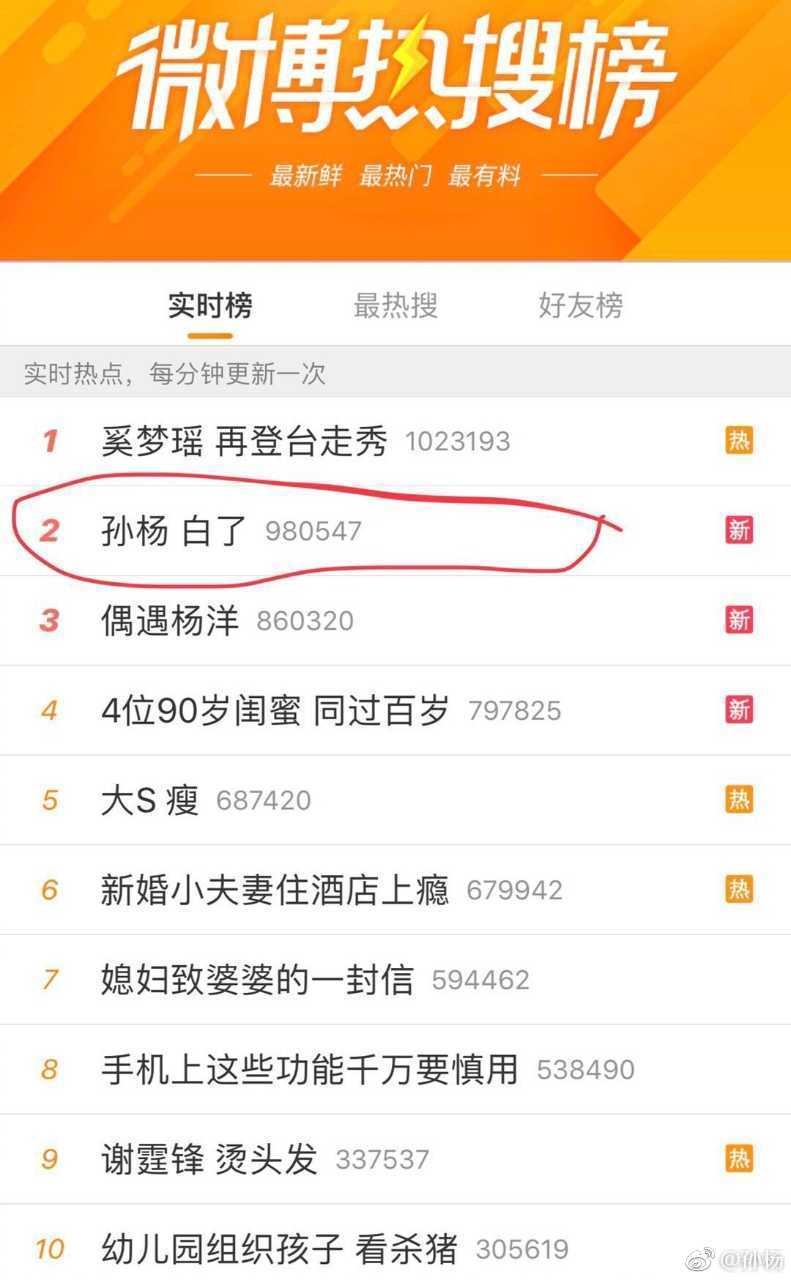
Task: Open hot search 奚梦瑶 再登台走秀
Action: click(x=395, y=441)
